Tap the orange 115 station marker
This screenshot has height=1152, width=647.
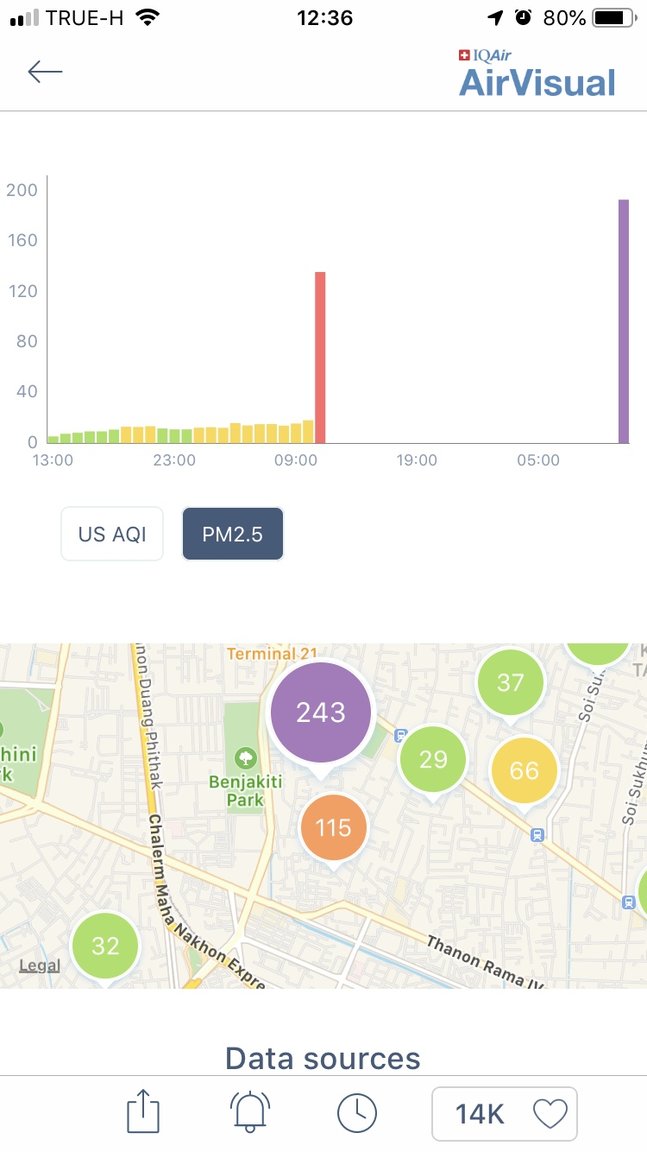coord(334,828)
